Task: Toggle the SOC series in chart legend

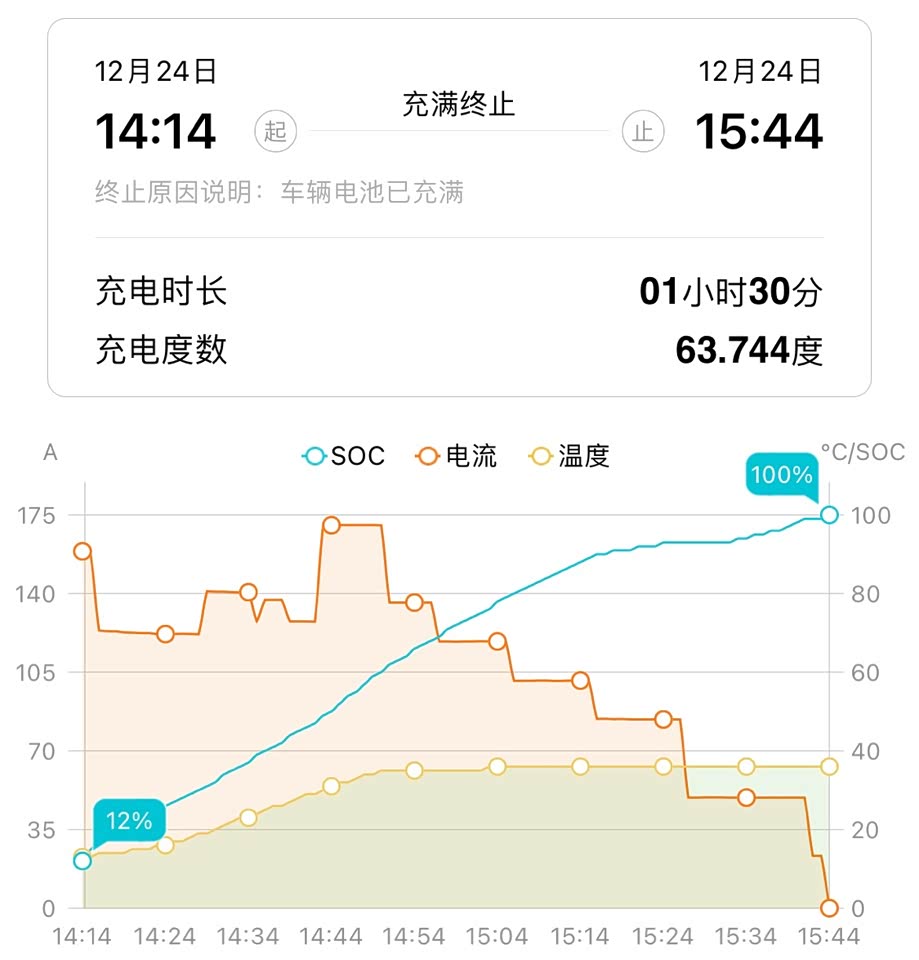Action: [344, 457]
